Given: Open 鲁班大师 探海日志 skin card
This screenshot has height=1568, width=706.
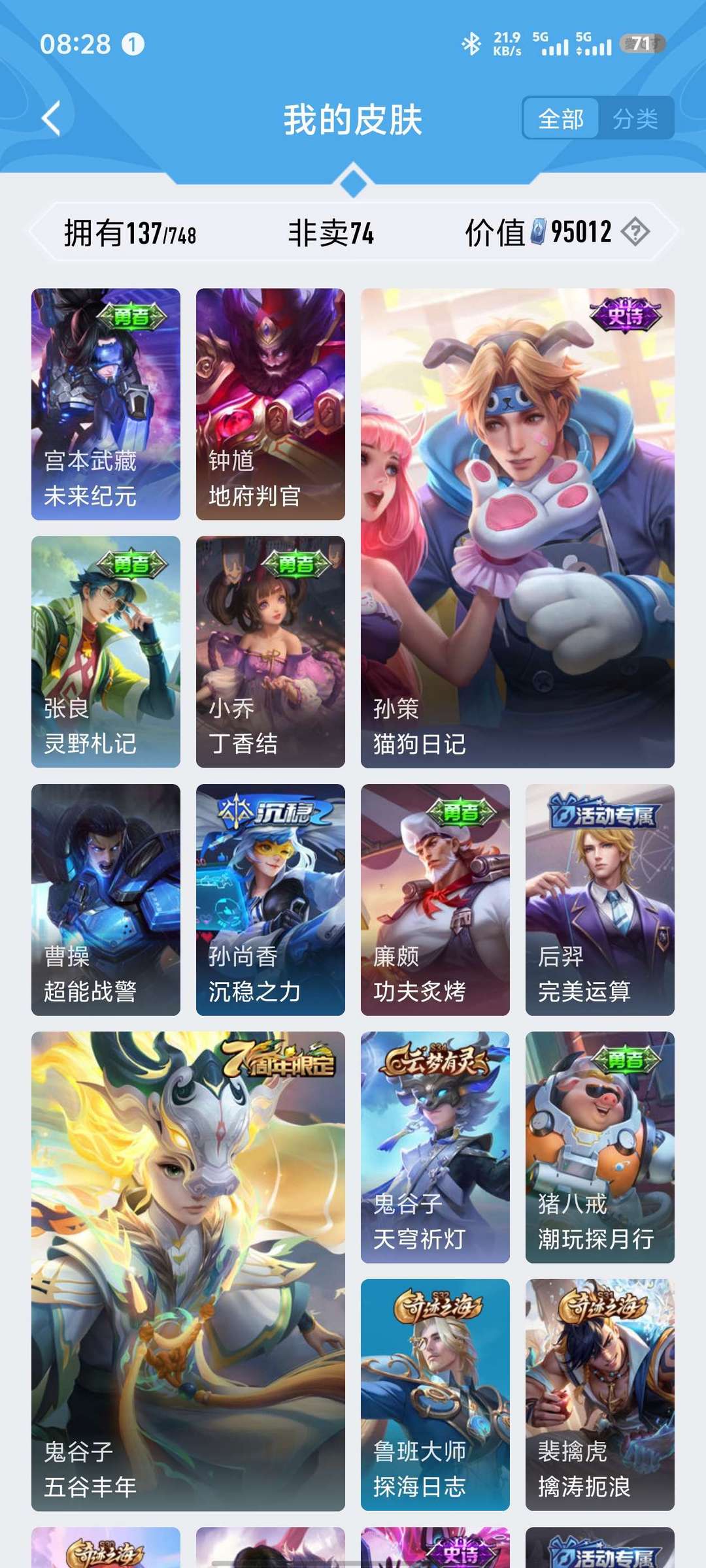Looking at the screenshot, I should 435,1395.
